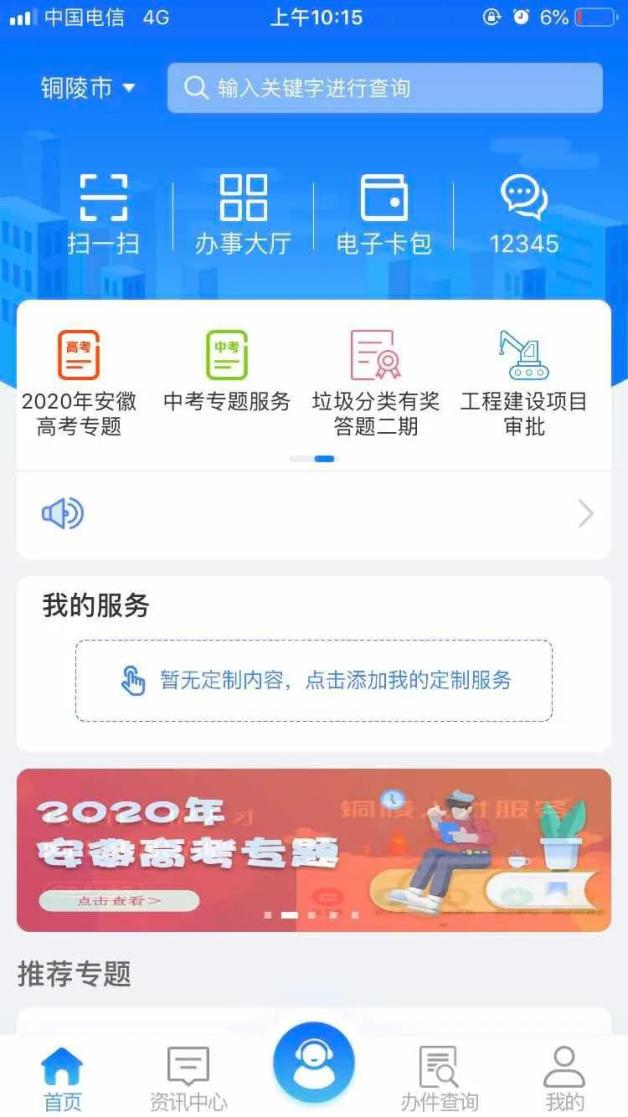
Task: Open the 铜陵市 city dropdown
Action: [x=88, y=88]
